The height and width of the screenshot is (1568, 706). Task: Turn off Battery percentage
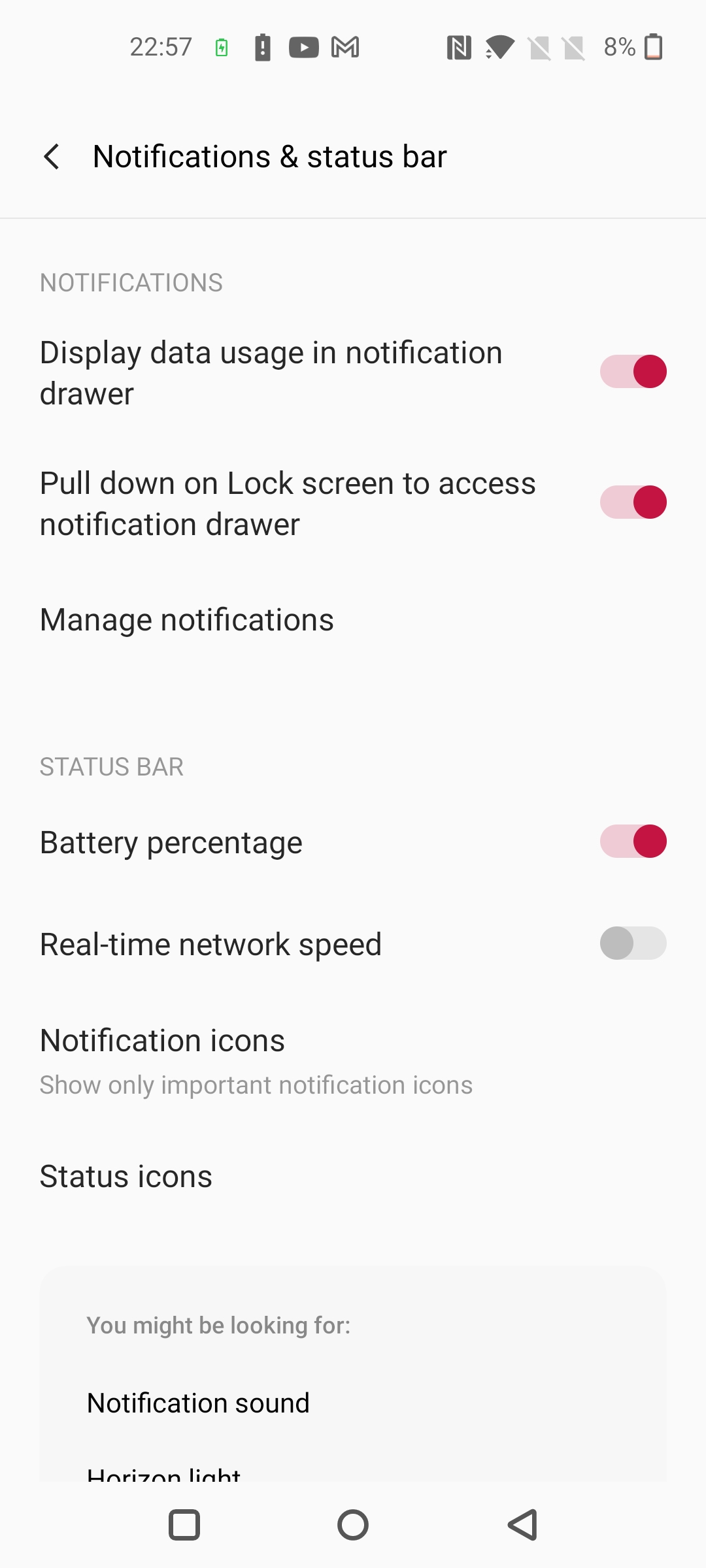[x=633, y=841]
